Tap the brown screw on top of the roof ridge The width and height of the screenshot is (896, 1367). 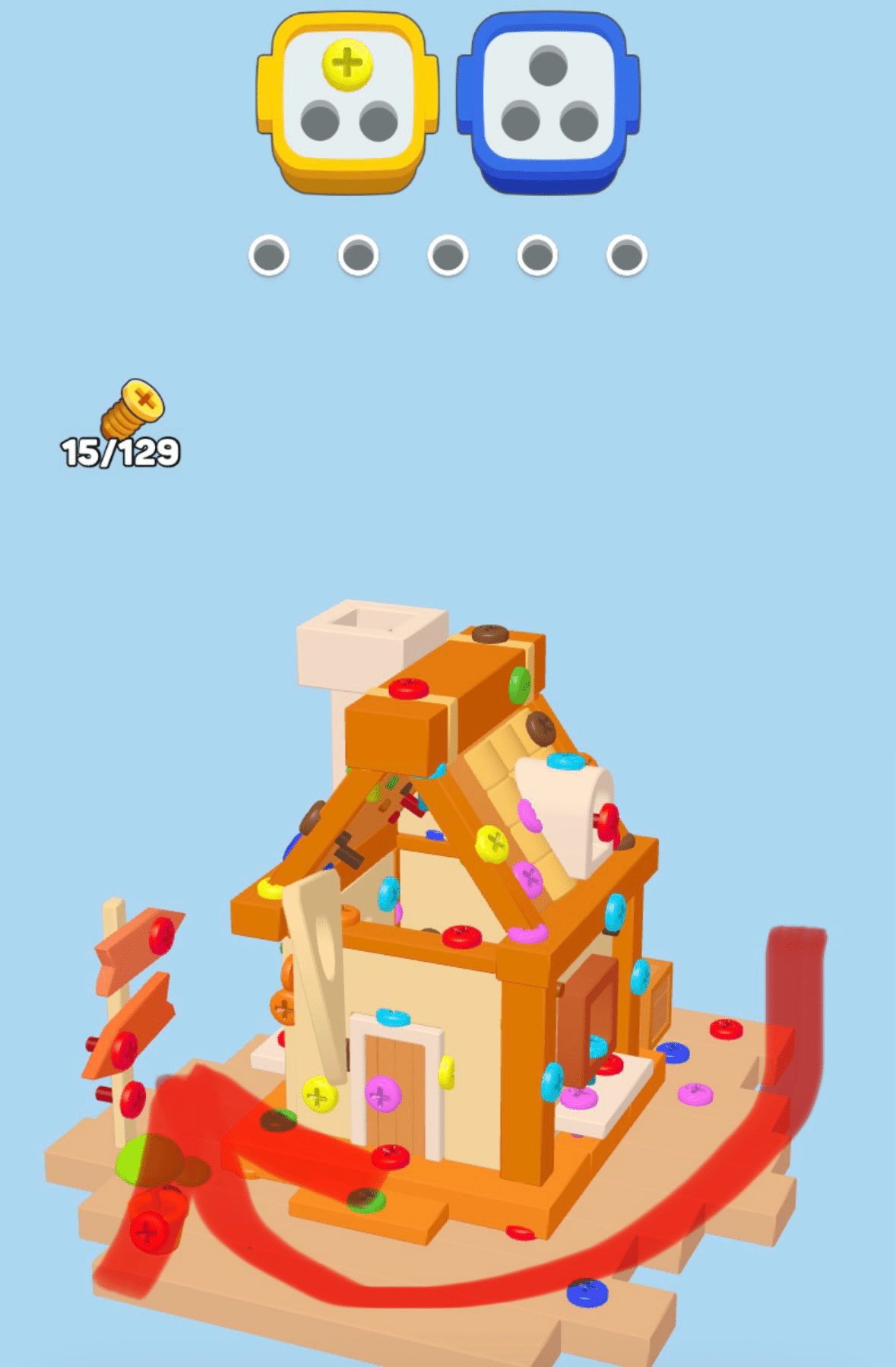point(490,633)
